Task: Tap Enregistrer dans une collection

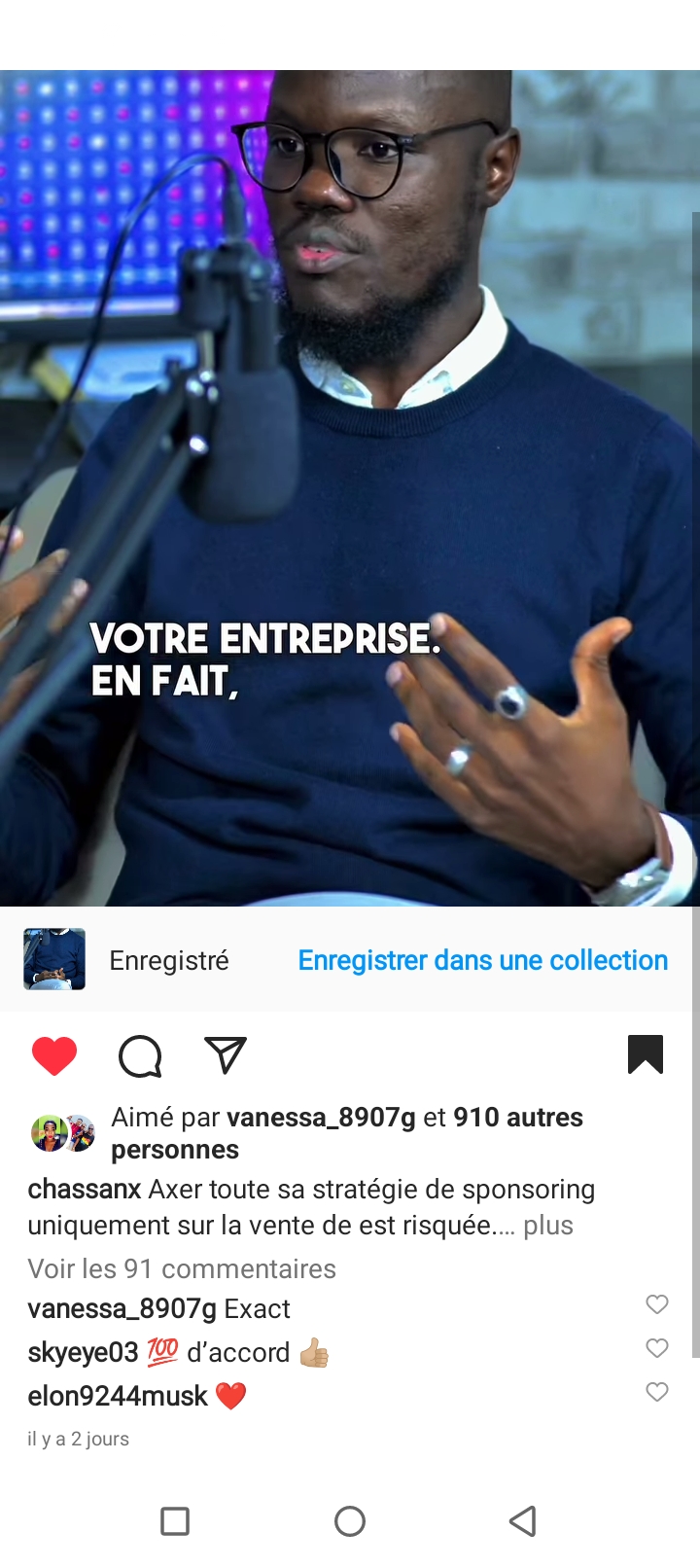Action: [x=482, y=960]
